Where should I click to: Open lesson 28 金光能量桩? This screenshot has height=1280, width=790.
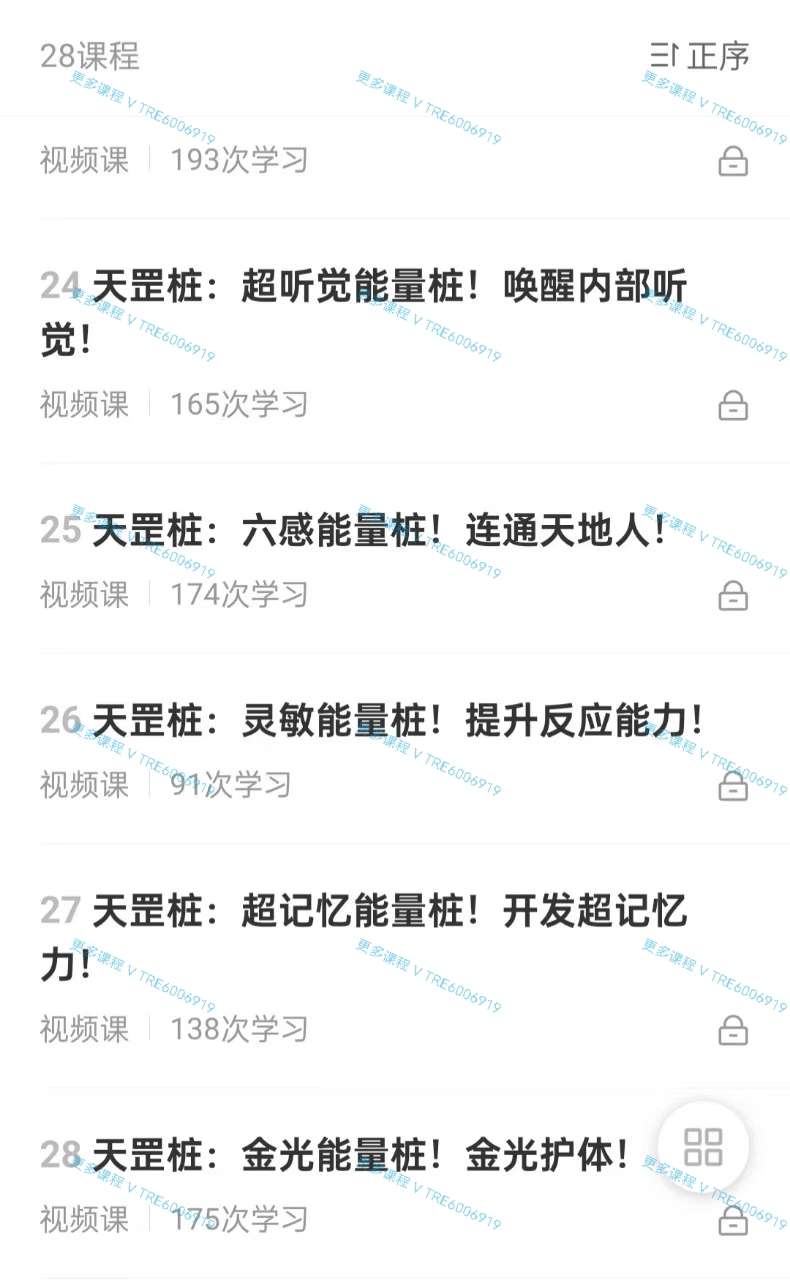click(x=394, y=1183)
